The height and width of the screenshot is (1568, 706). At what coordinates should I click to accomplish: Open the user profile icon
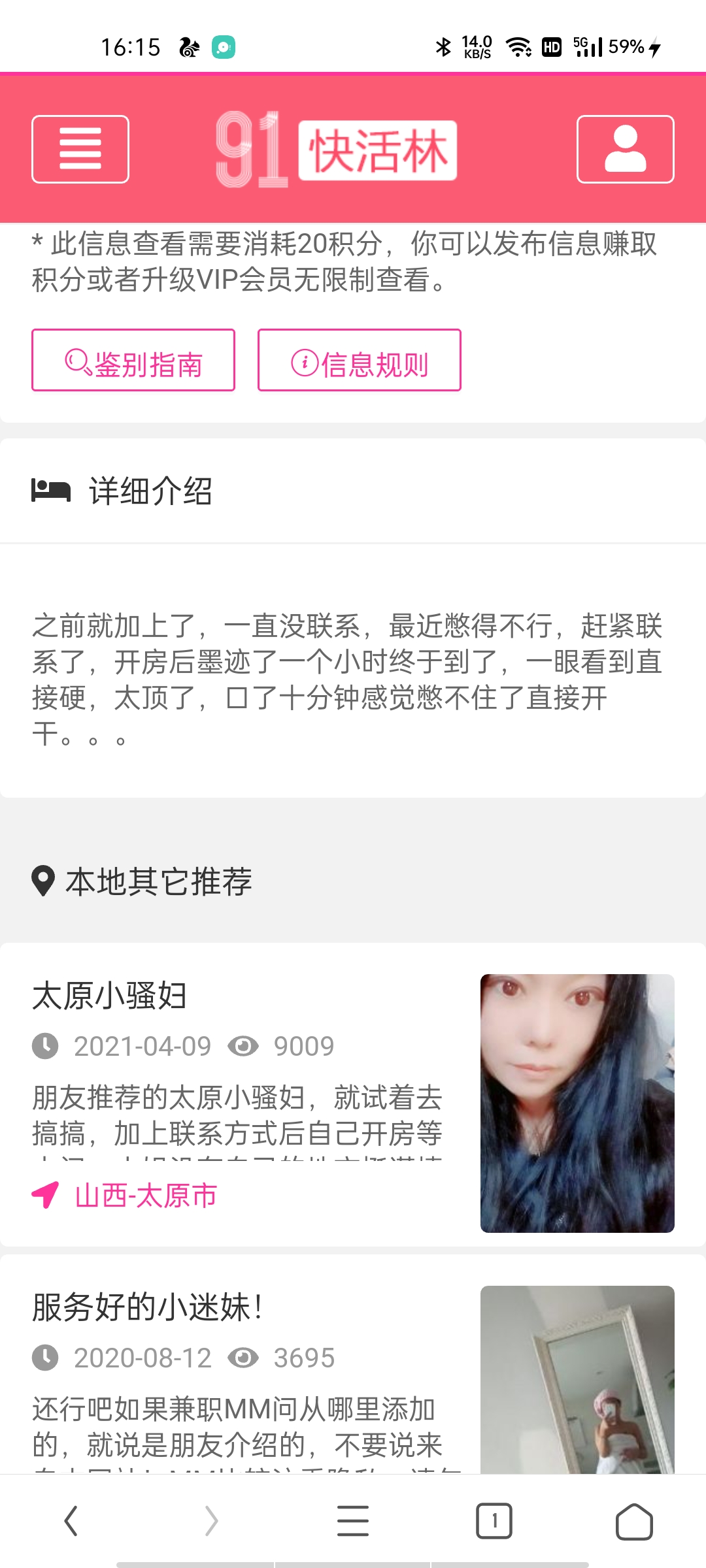point(624,148)
